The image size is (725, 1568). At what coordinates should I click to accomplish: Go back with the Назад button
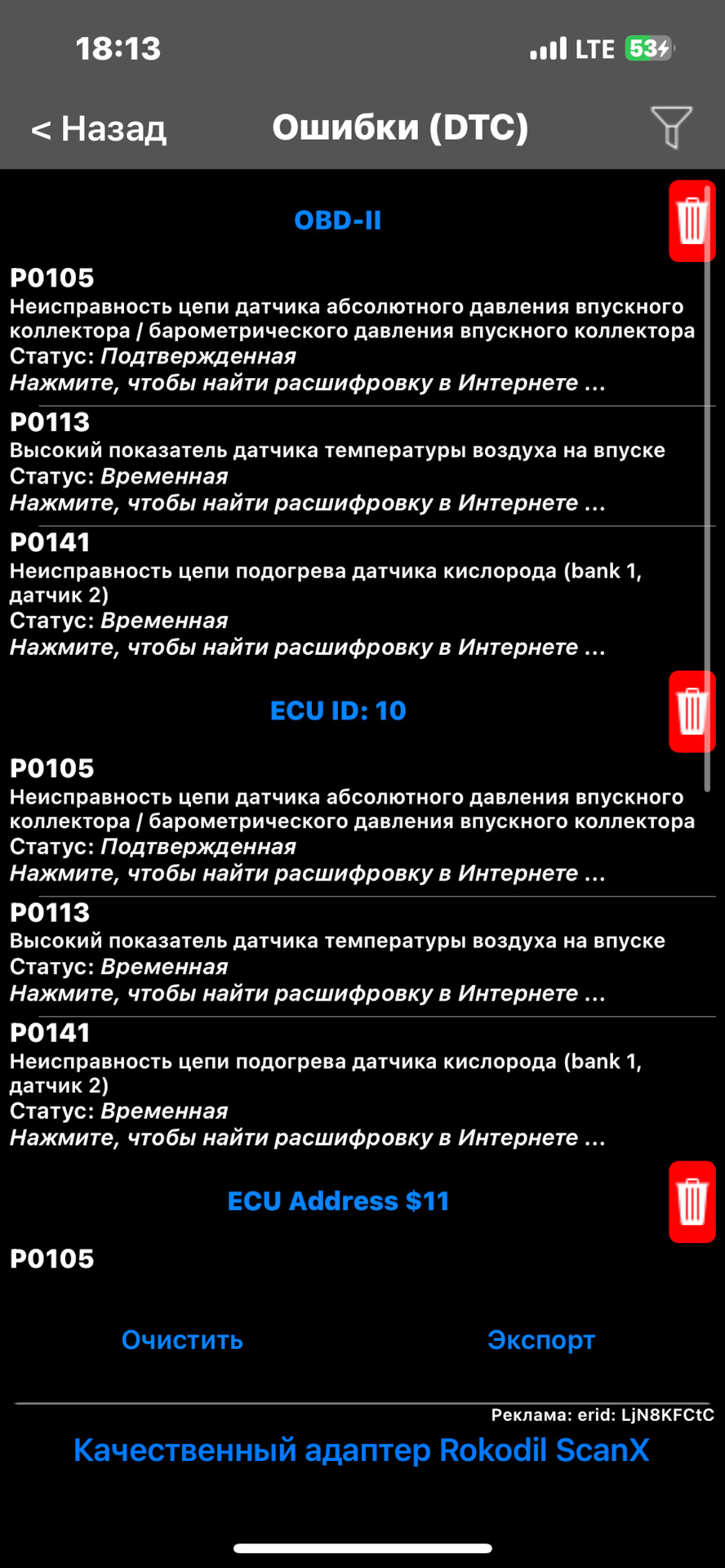click(99, 128)
